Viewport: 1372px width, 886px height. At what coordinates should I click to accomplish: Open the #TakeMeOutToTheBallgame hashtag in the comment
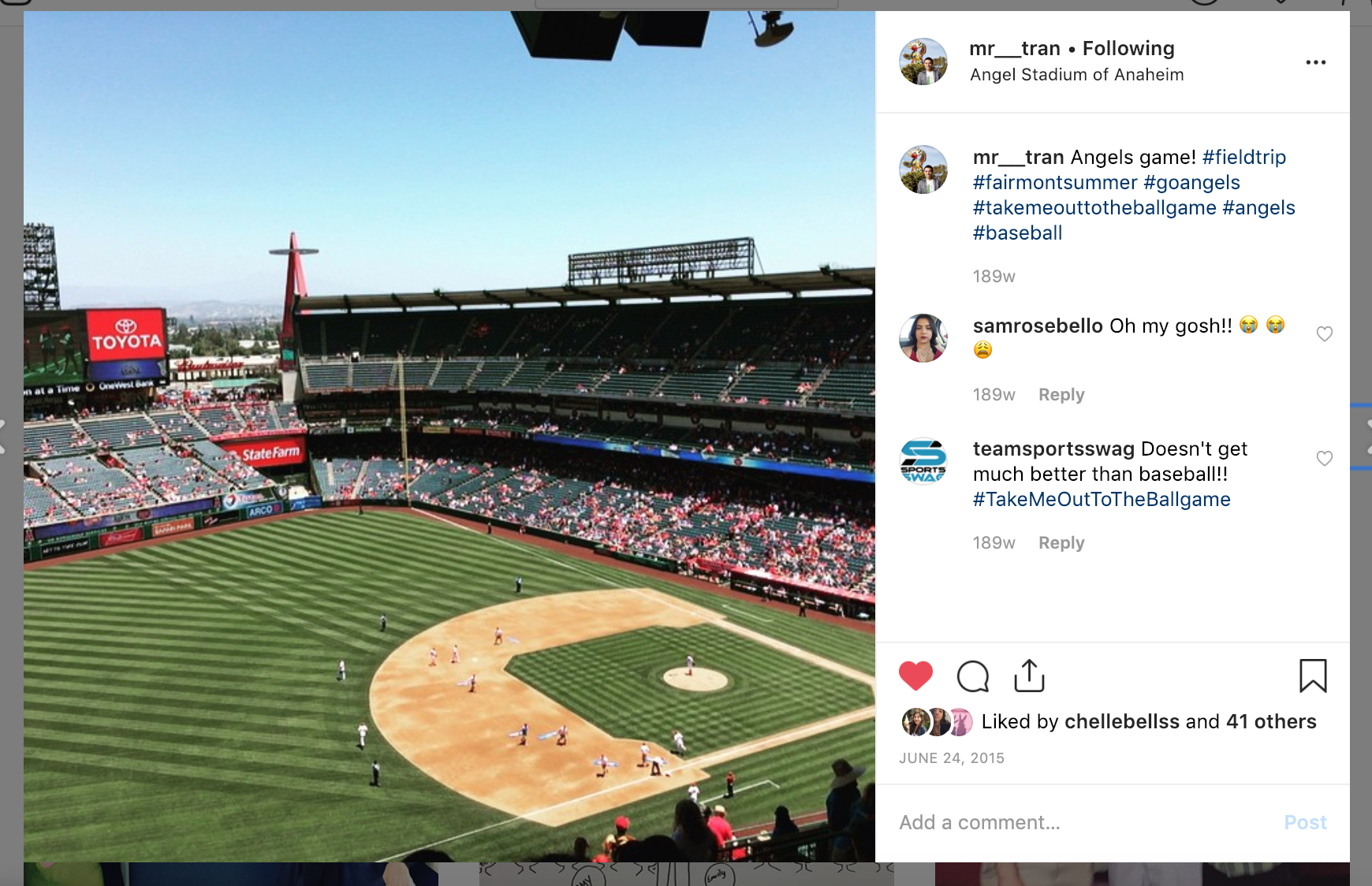(1101, 500)
